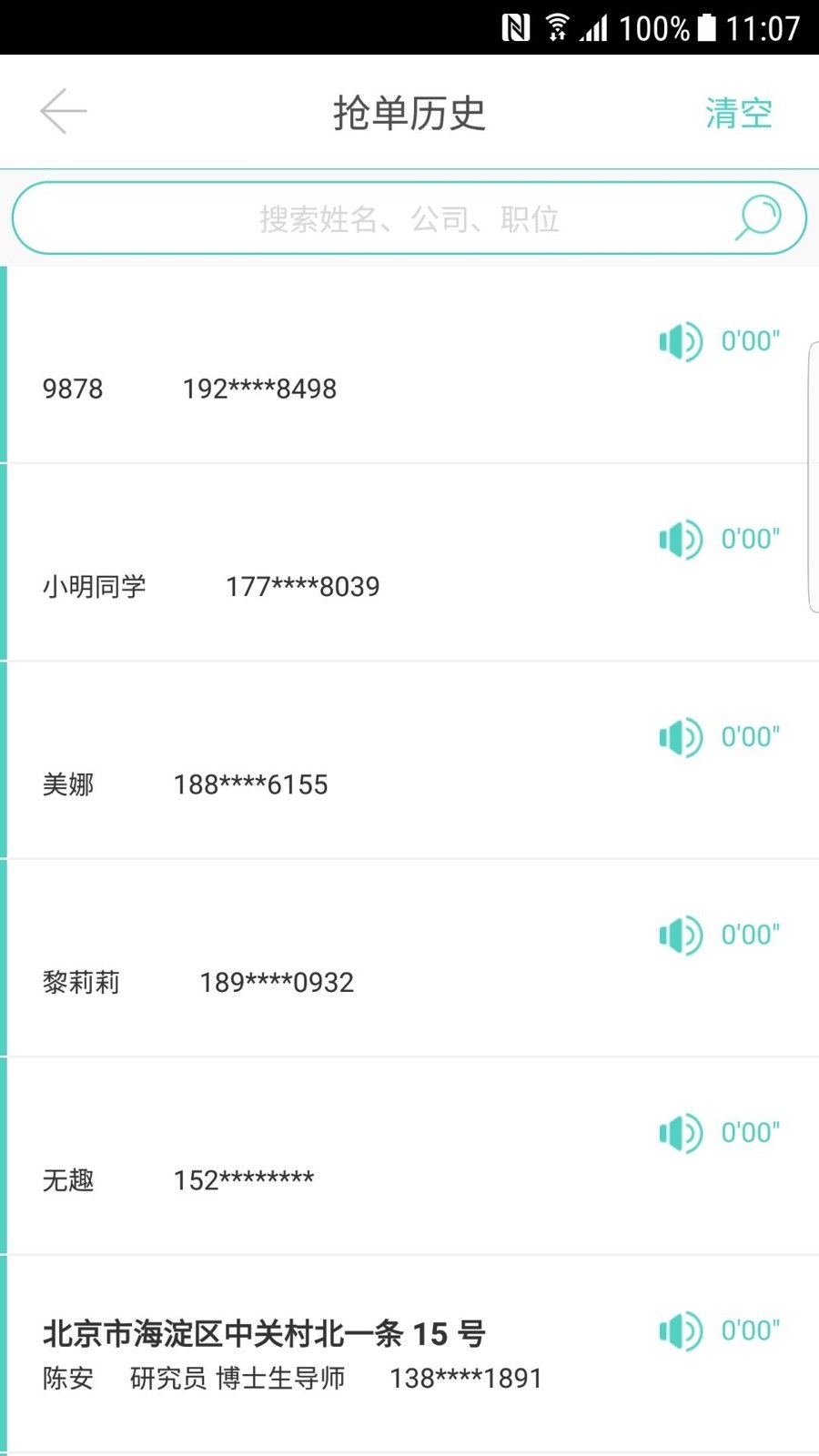
Task: Tap the Wi-Fi icon in status bar
Action: (x=556, y=27)
